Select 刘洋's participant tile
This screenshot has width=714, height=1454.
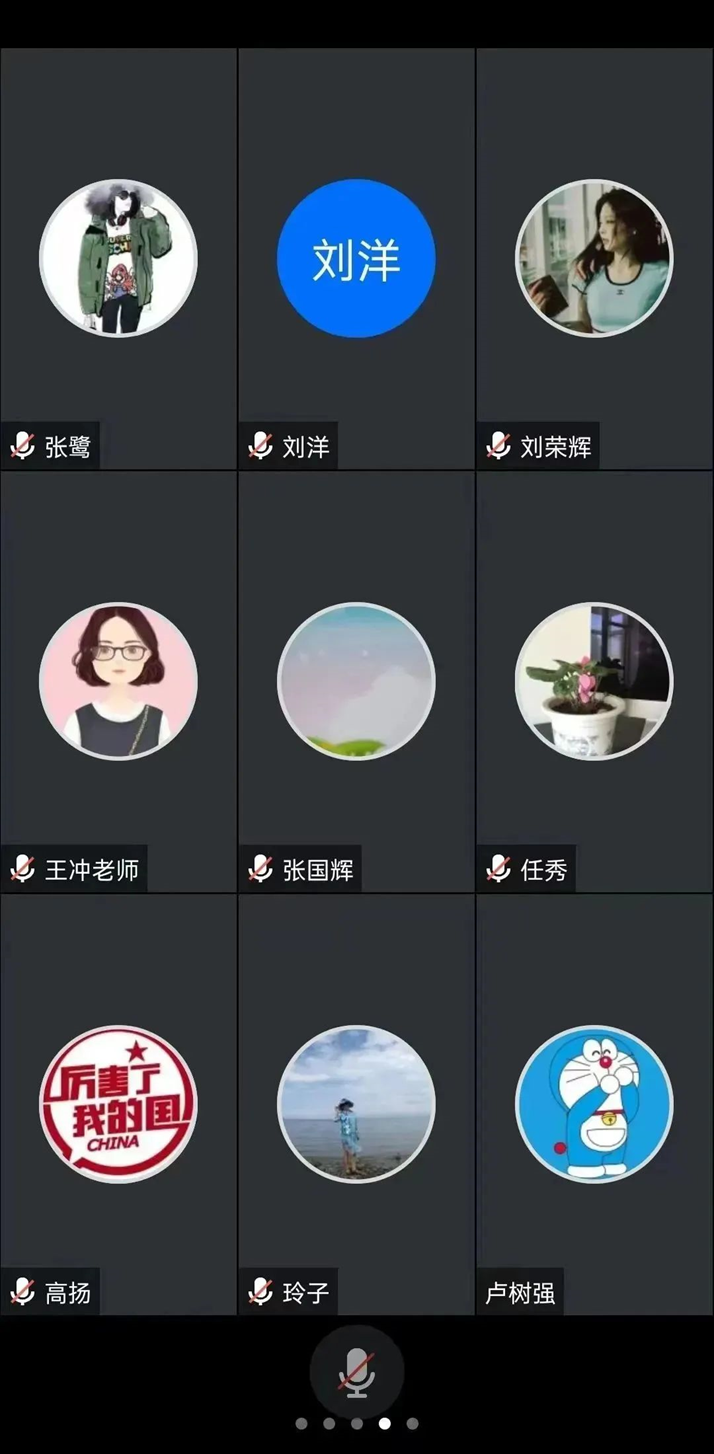coord(356,258)
